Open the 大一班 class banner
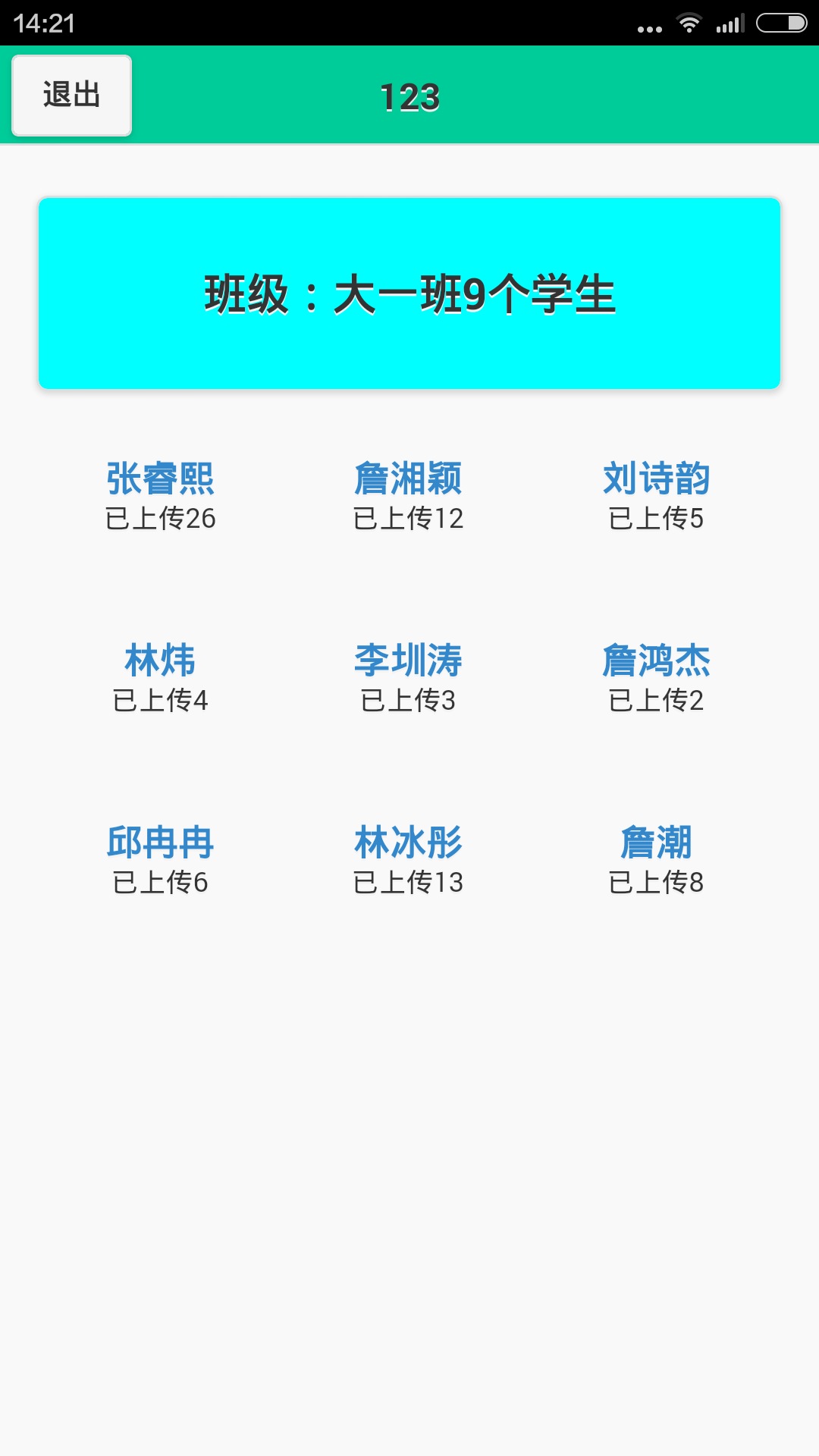819x1456 pixels. (x=409, y=293)
